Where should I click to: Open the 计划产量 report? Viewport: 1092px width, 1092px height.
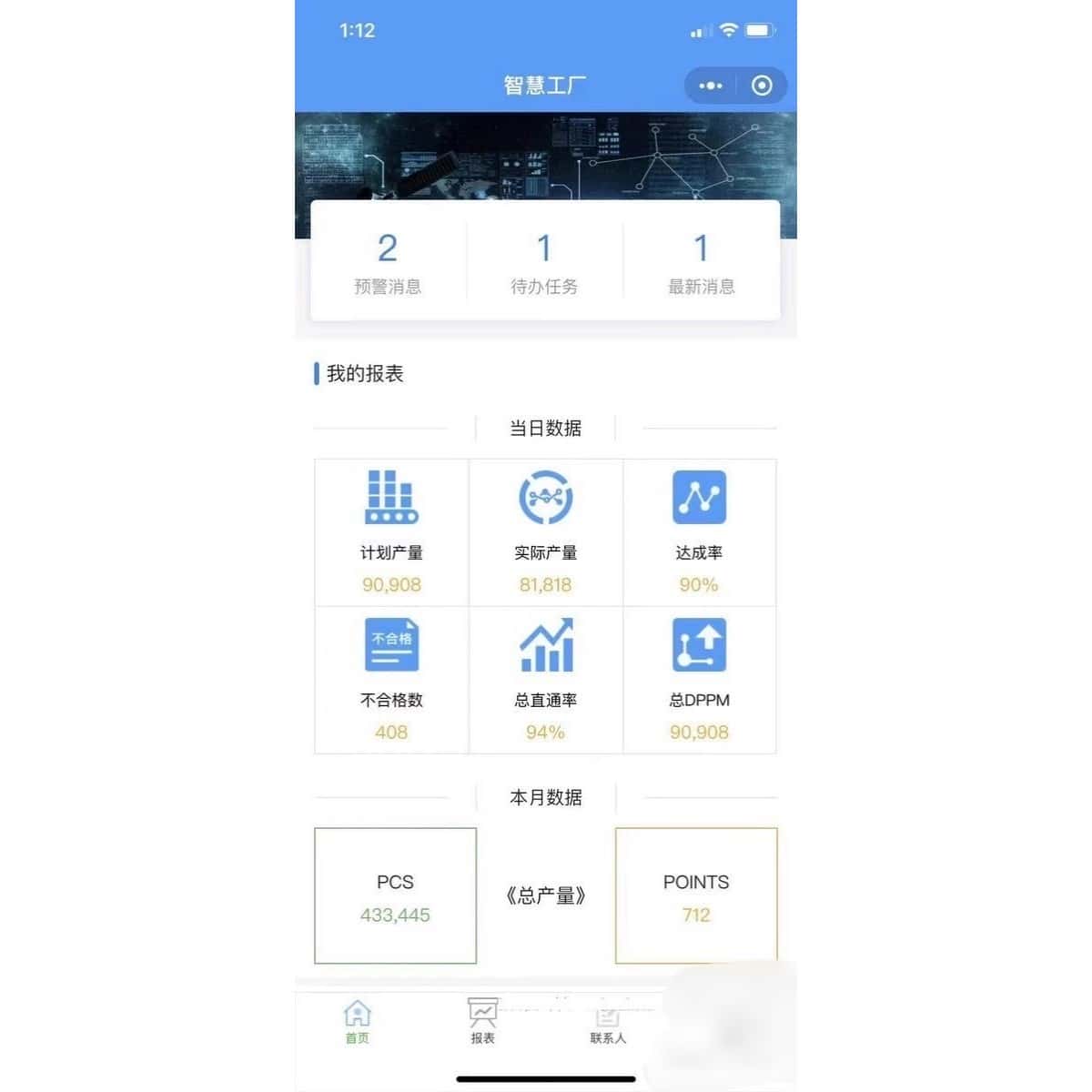391,532
